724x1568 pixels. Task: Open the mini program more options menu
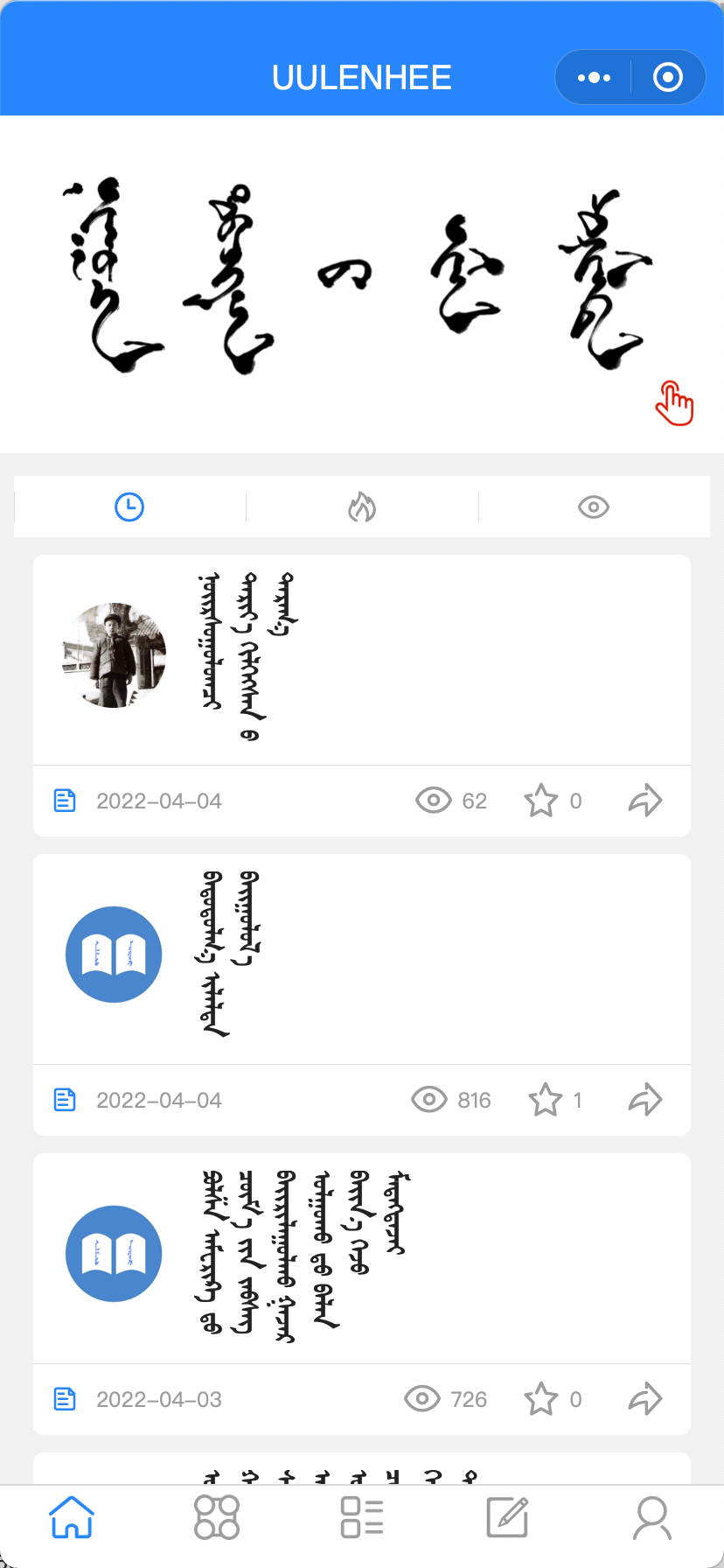tap(594, 78)
